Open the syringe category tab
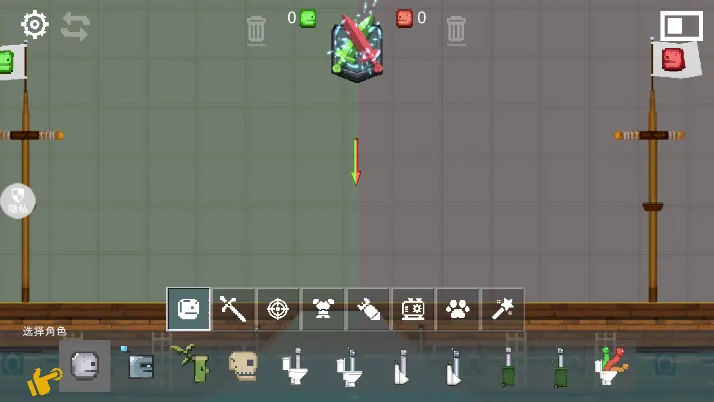This screenshot has width=714, height=402. [x=368, y=310]
